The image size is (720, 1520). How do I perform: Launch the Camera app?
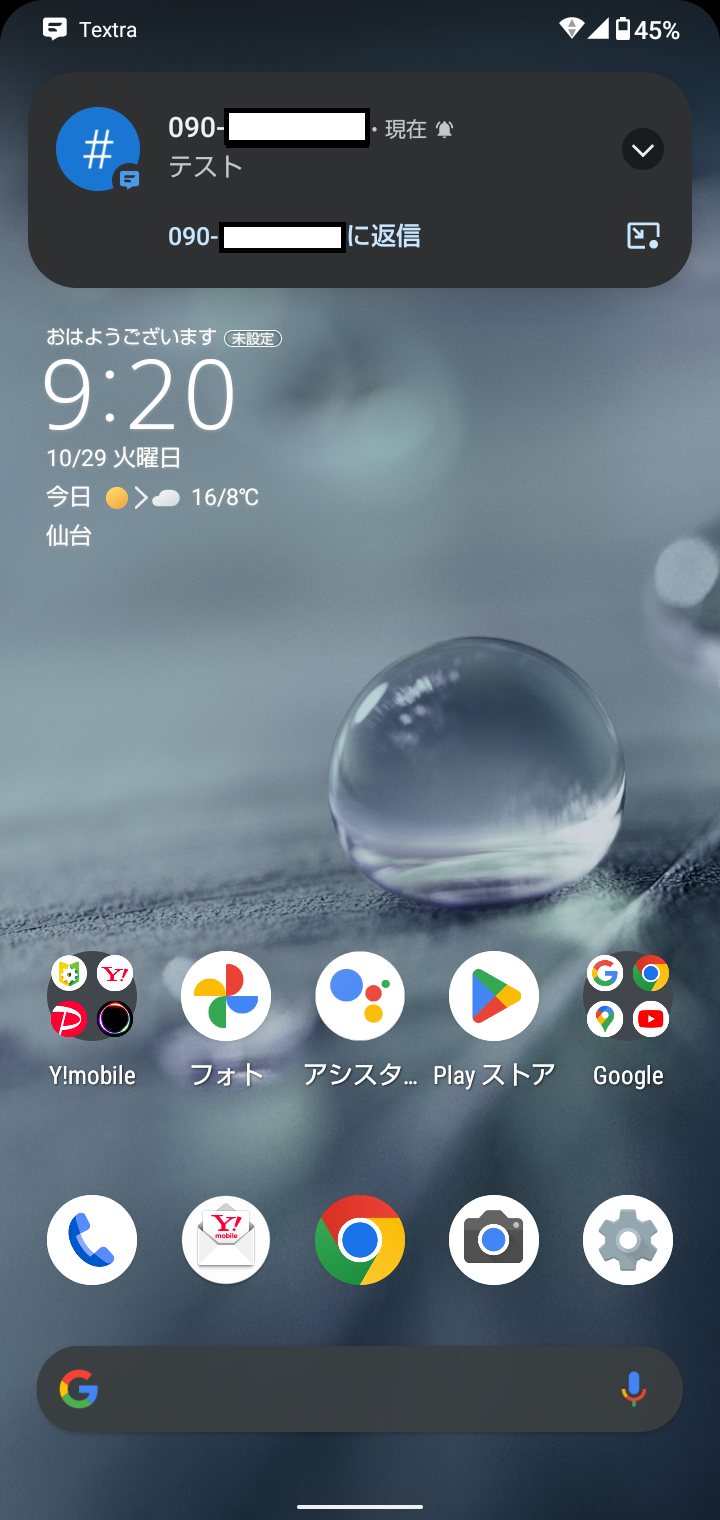pos(493,1239)
